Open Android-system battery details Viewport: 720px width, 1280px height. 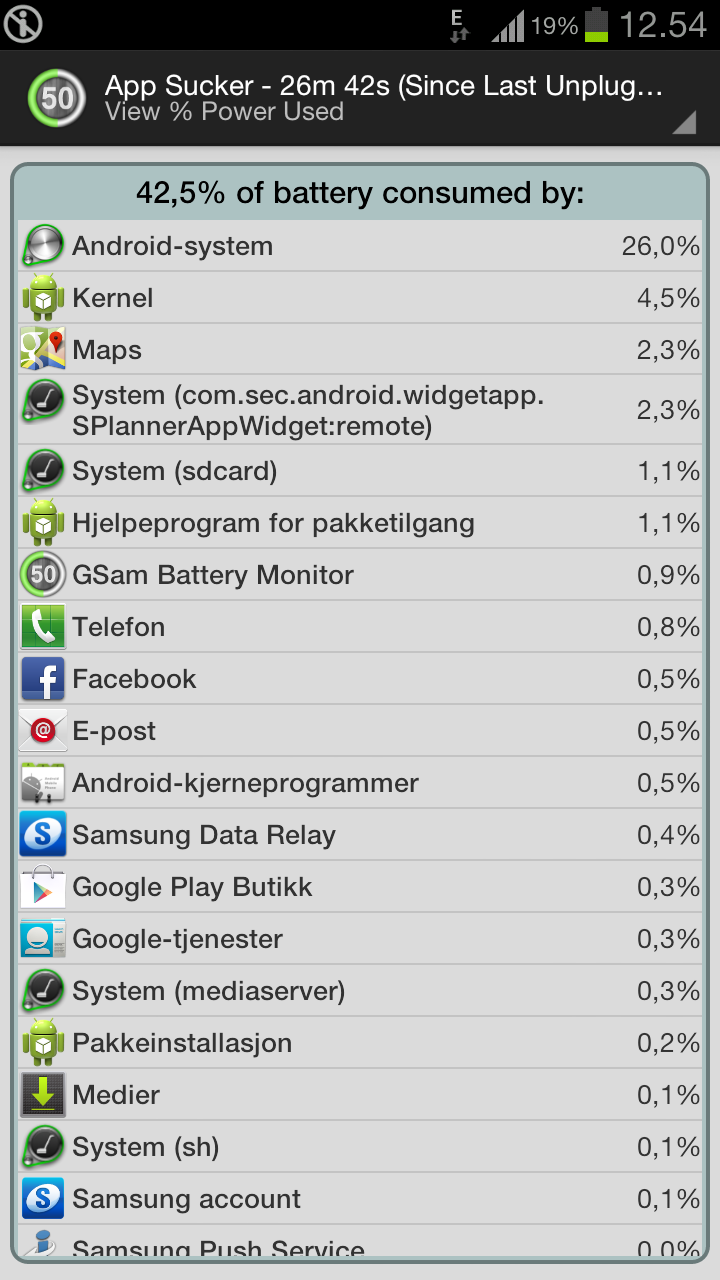tap(360, 246)
